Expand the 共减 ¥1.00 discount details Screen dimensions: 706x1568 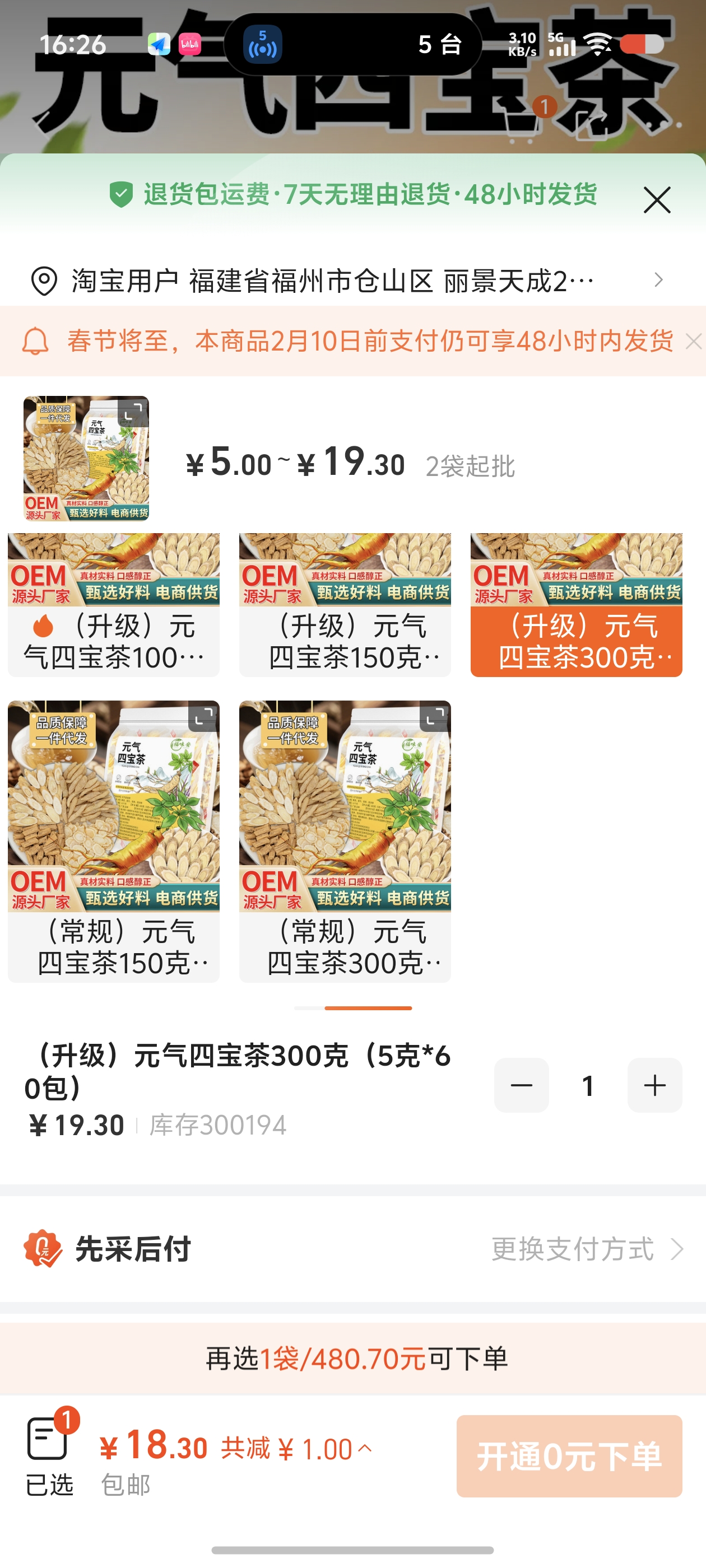pos(296,1449)
